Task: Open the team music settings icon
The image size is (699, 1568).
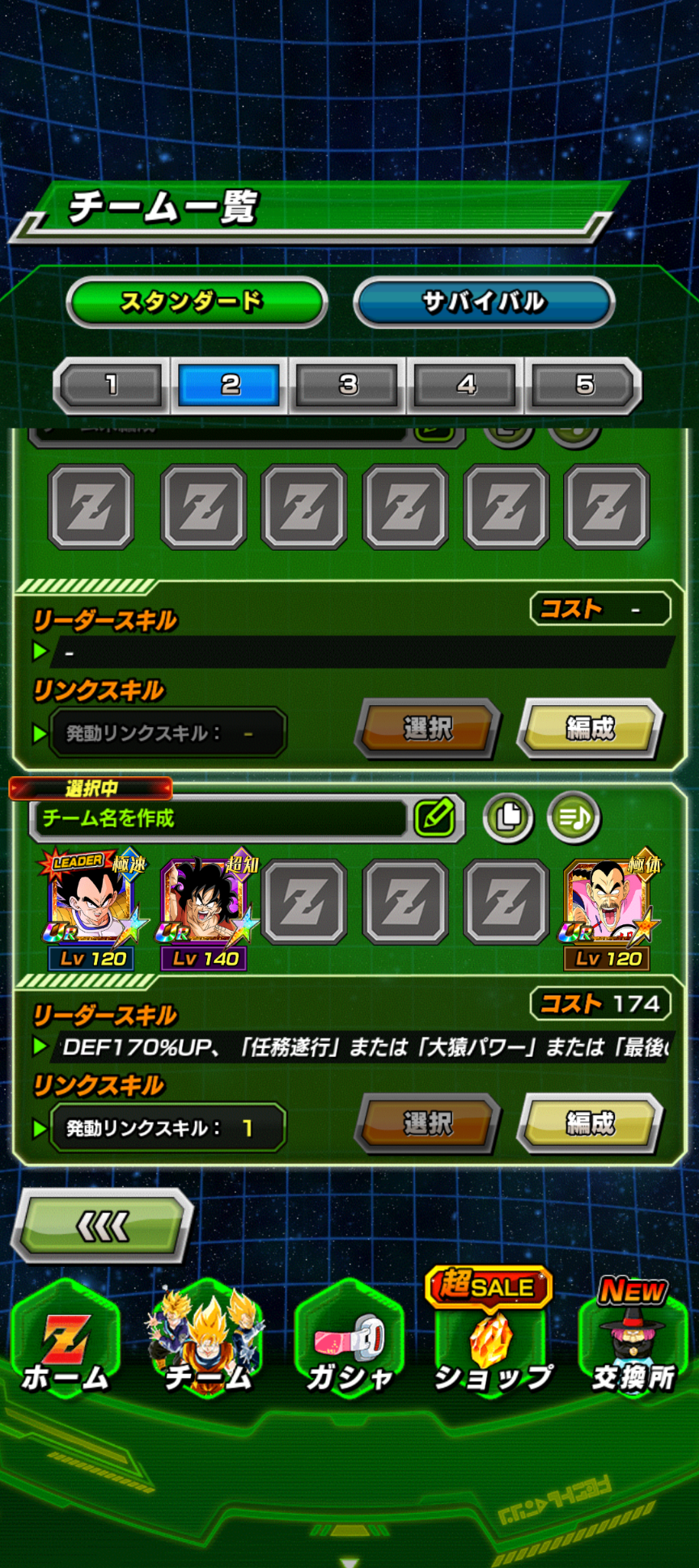Action: point(574,817)
